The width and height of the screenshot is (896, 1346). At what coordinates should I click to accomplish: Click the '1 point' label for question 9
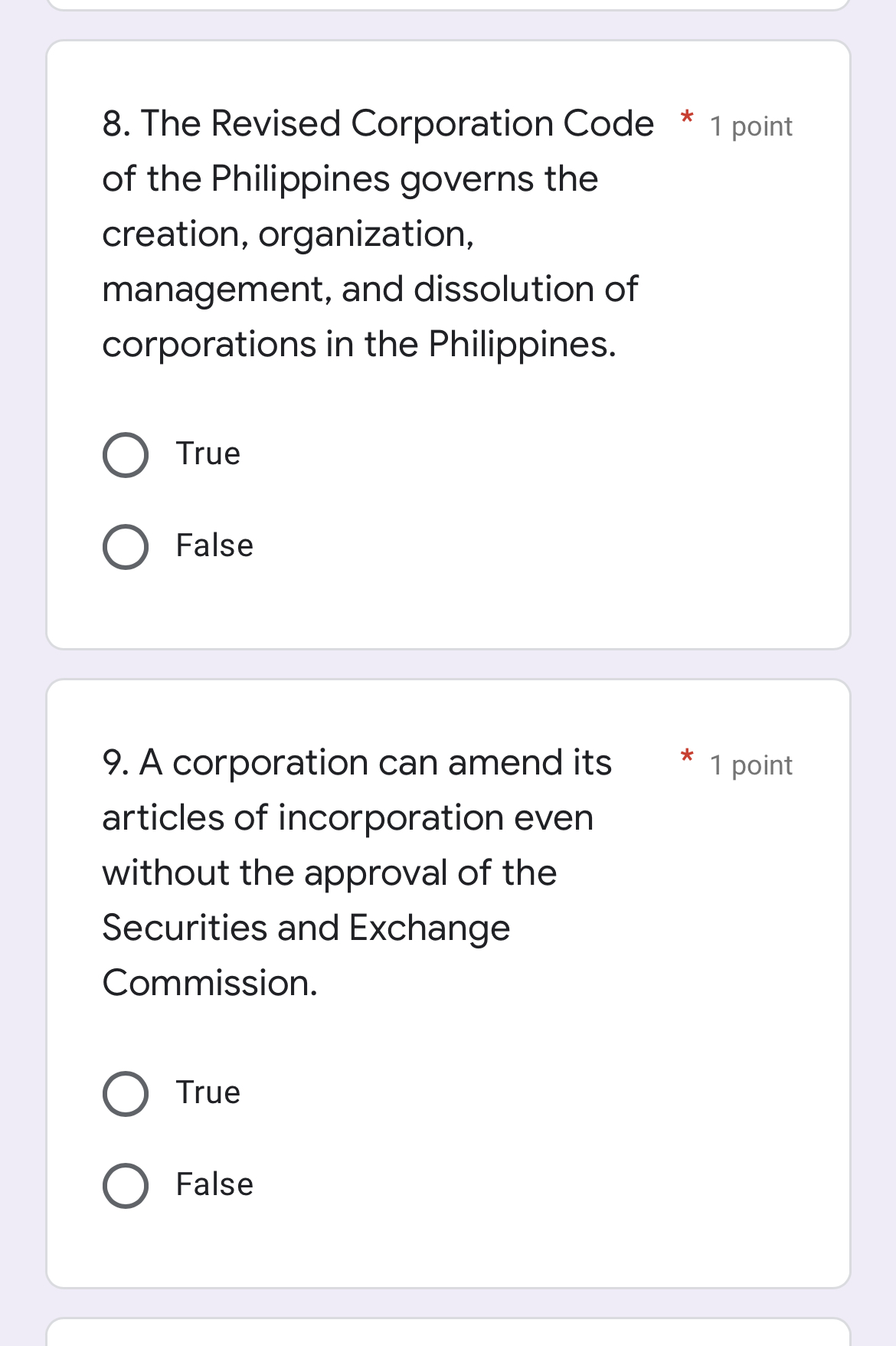750,765
